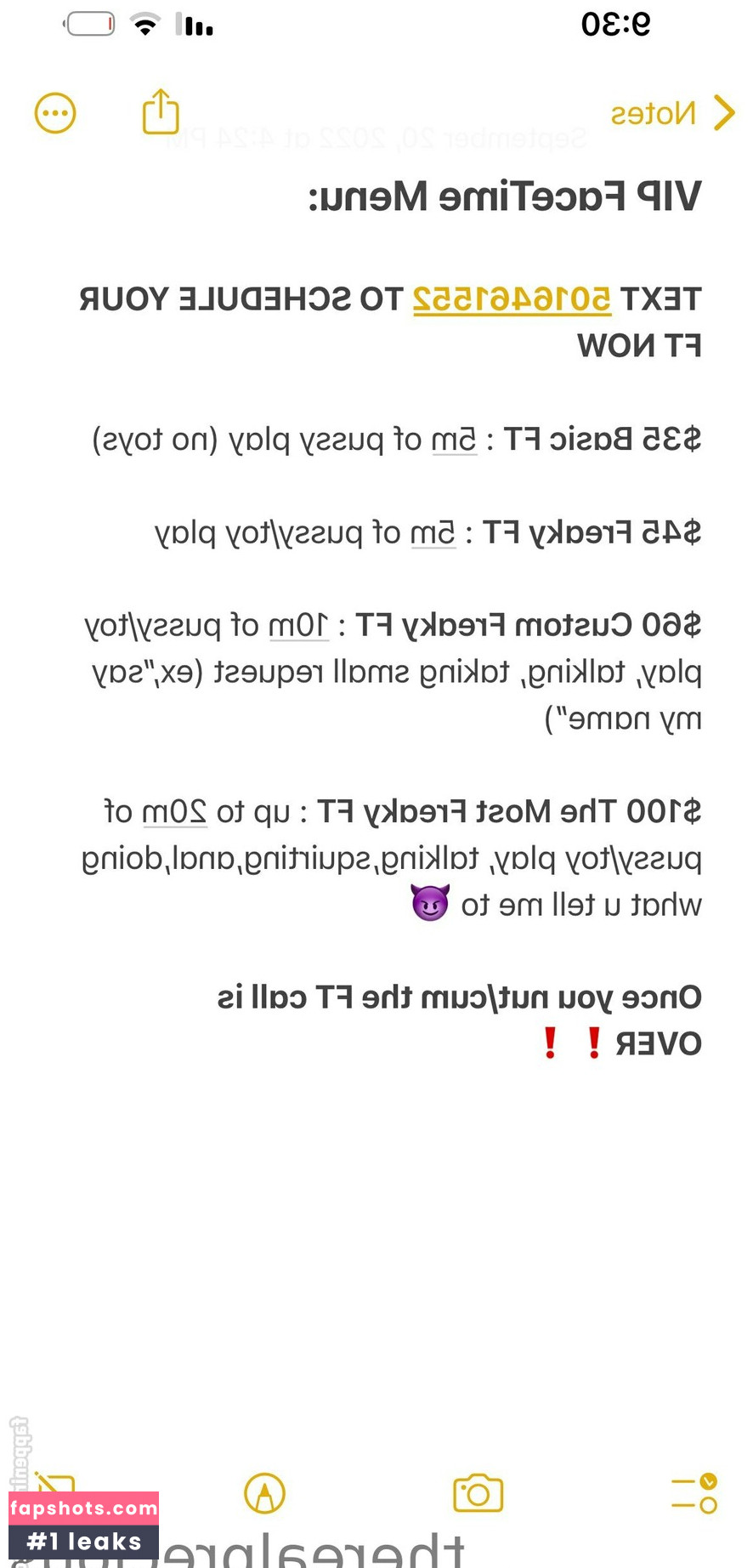This screenshot has width=753, height=1568.
Task: Go back to the Notes list
Action: pyautogui.click(x=672, y=112)
